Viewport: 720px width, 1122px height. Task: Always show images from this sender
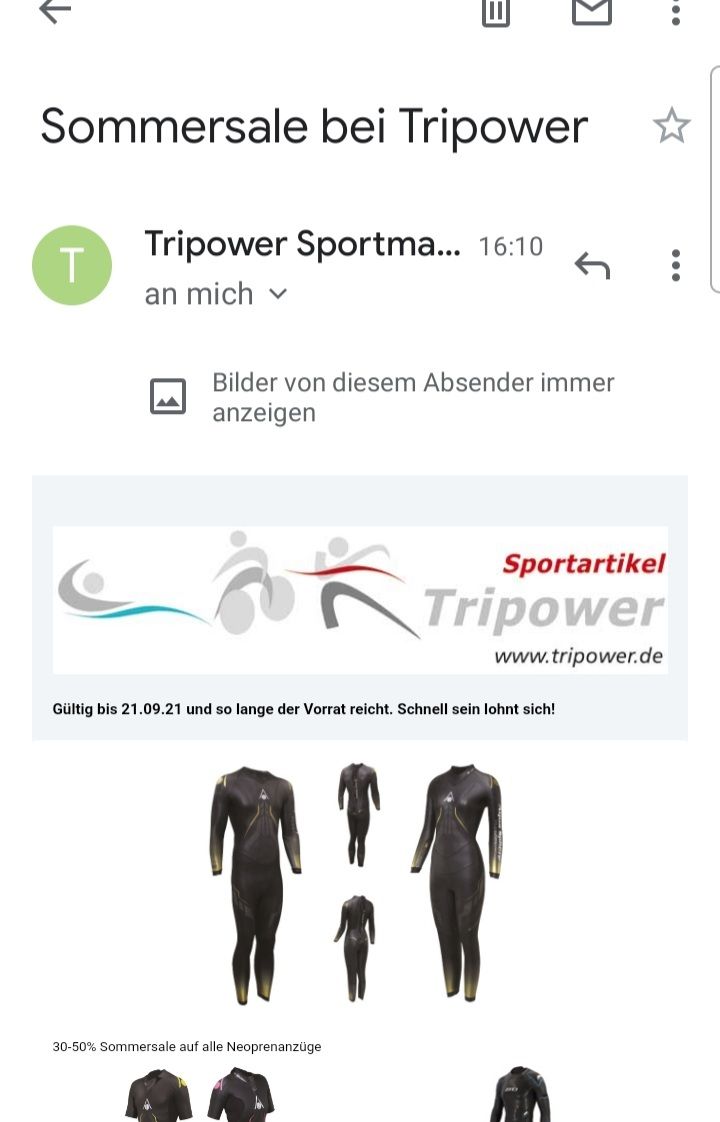412,397
